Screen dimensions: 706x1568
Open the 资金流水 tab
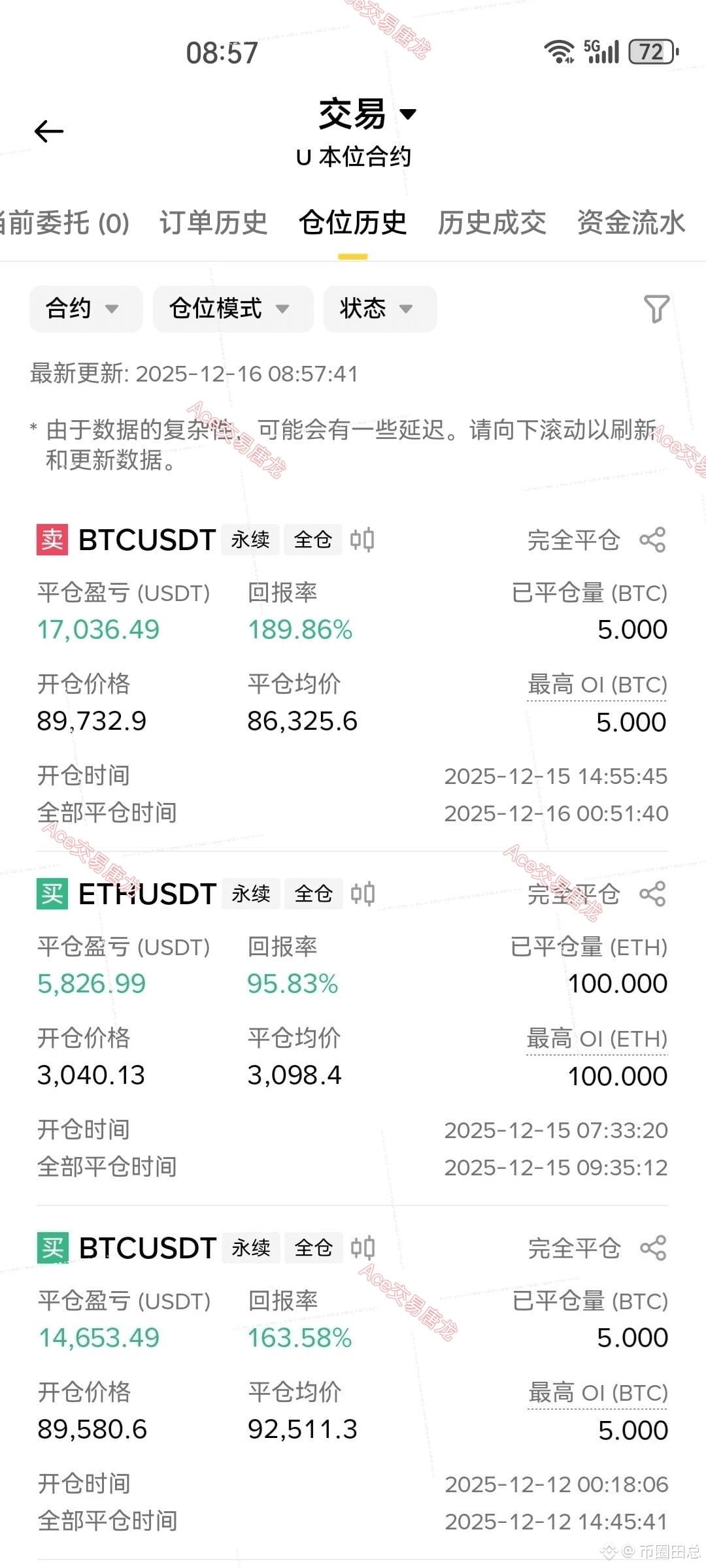631,223
